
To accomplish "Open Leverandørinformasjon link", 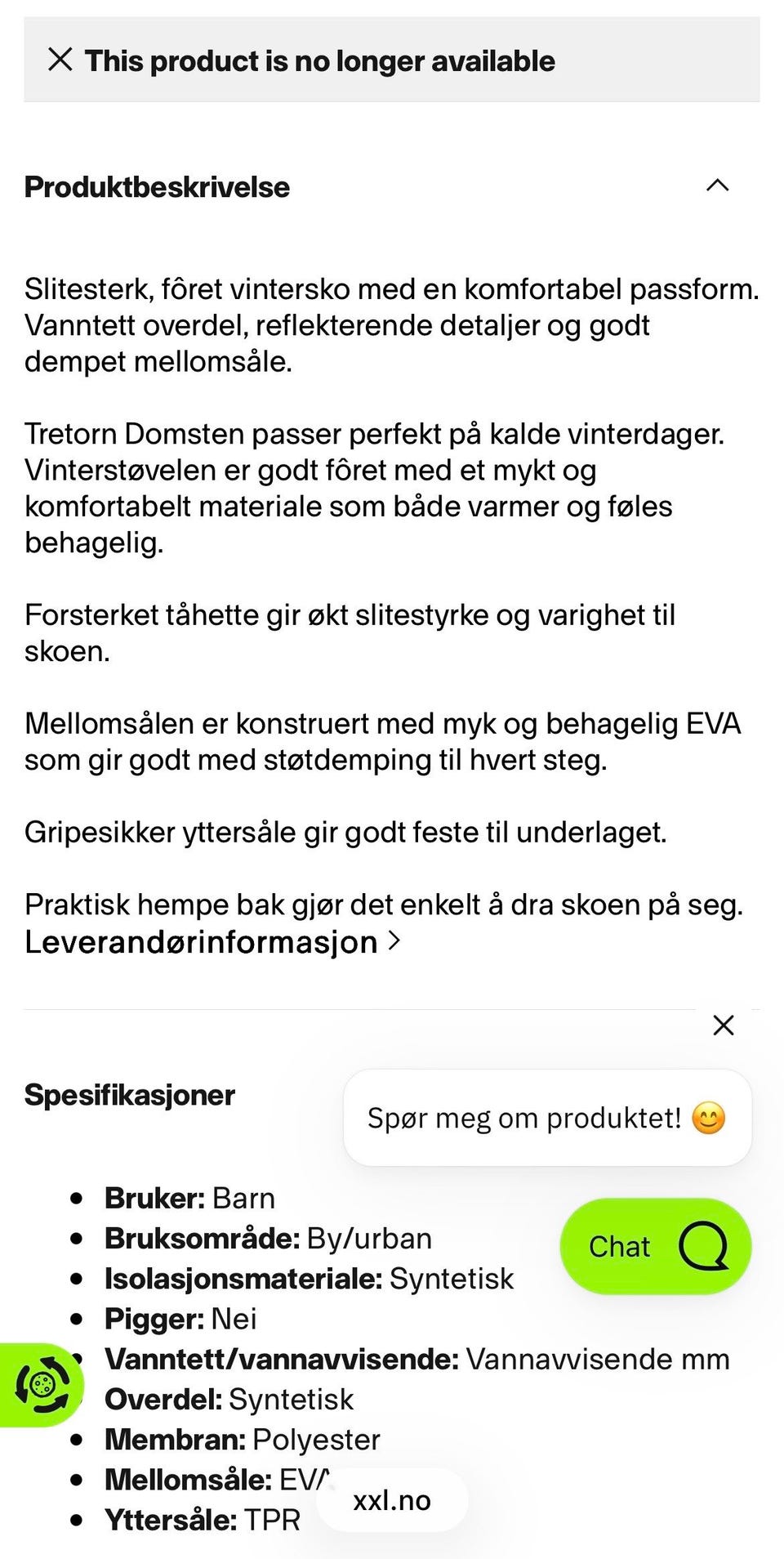I will 212,942.
